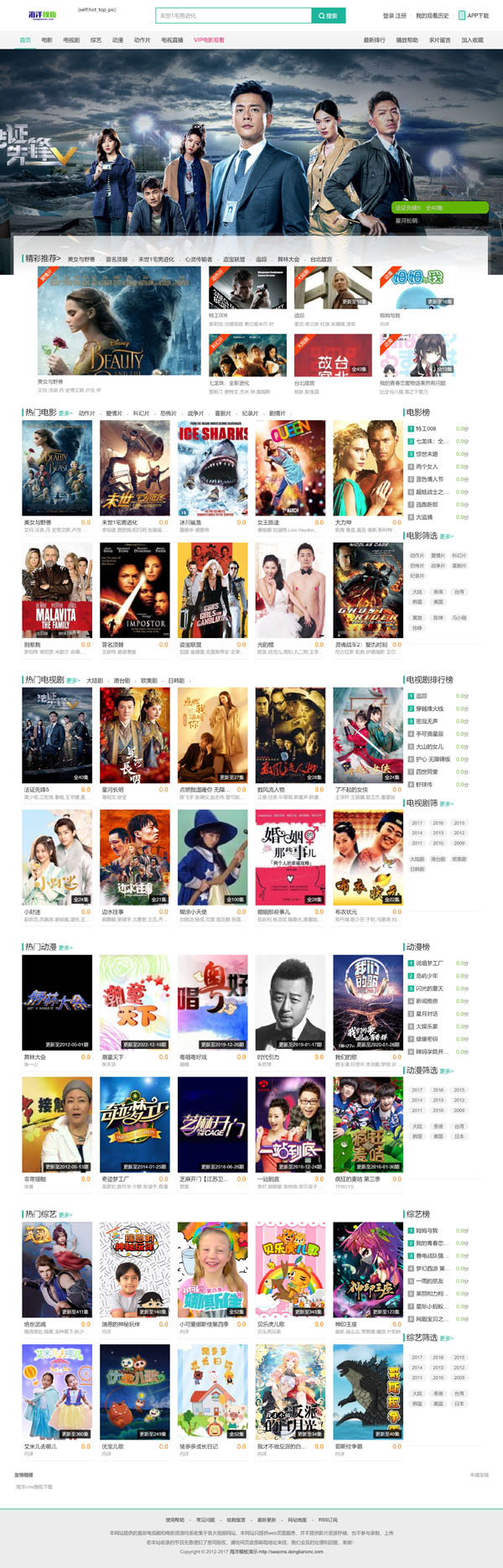Open the 灵魂战车2 movie poster
Viewport: 503px width, 1568px height.
[x=368, y=590]
